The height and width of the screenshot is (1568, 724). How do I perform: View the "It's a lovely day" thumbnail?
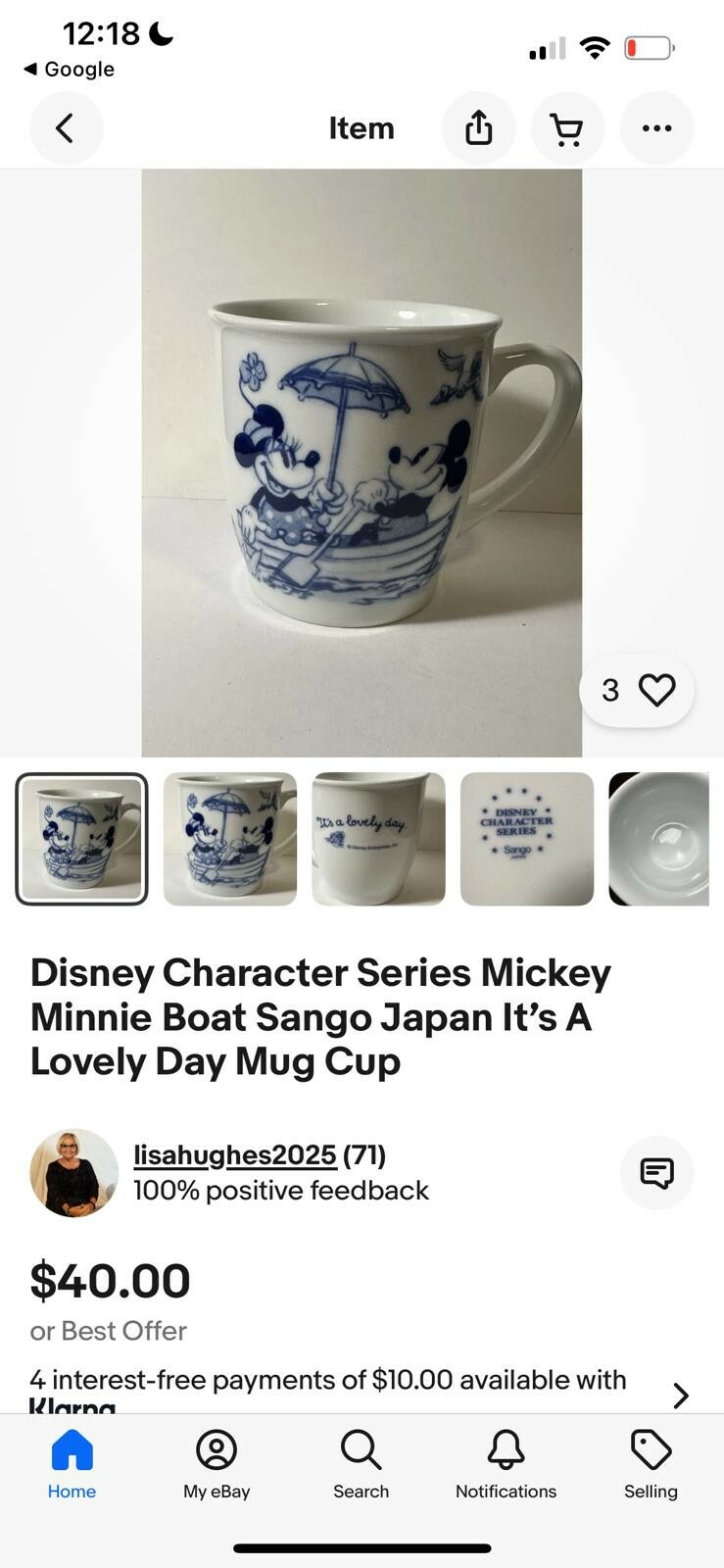[x=378, y=839]
